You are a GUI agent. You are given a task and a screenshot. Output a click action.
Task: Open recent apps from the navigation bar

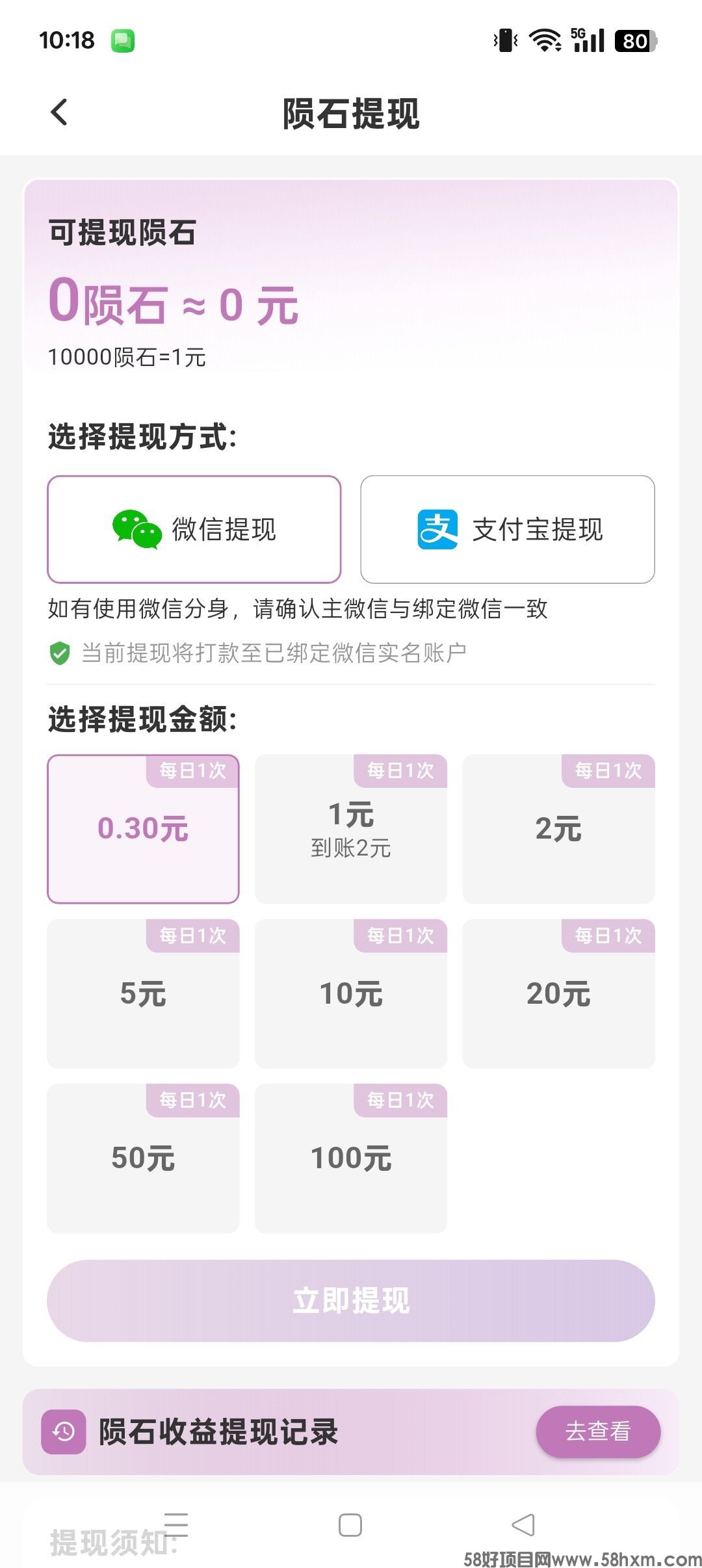click(x=176, y=1525)
